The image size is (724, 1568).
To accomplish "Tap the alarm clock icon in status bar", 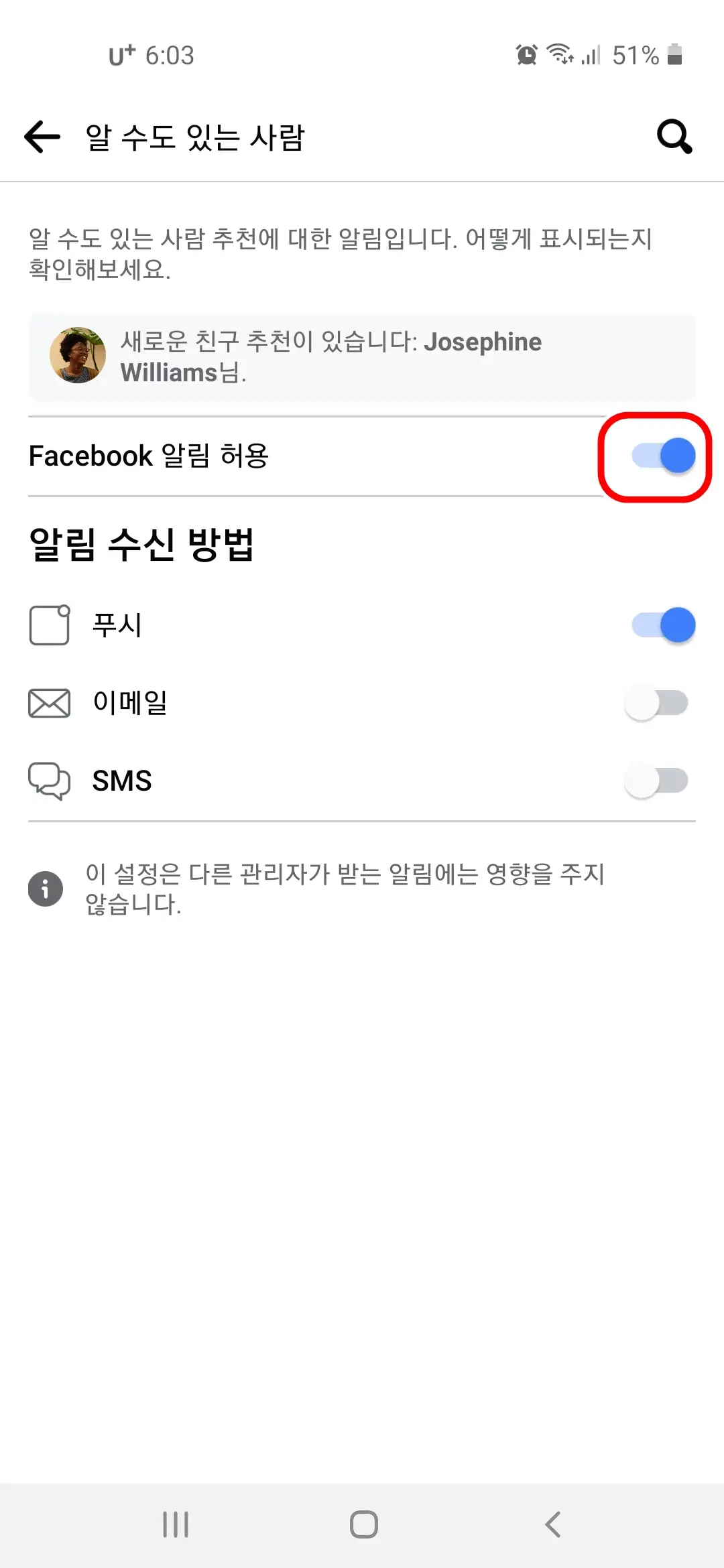I will click(x=527, y=55).
